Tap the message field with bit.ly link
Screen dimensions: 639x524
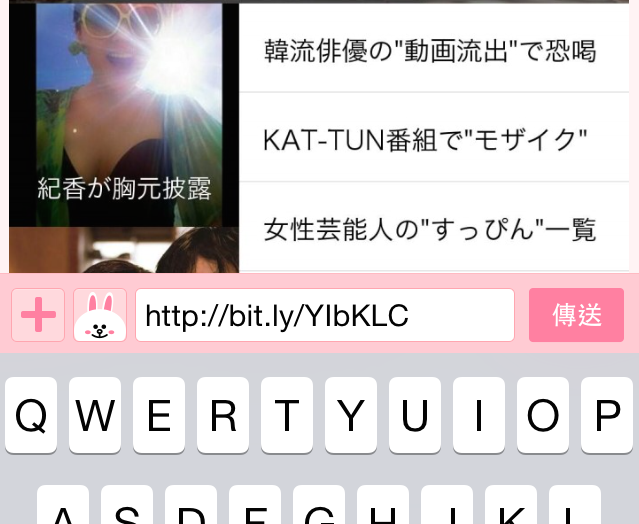[x=325, y=316]
